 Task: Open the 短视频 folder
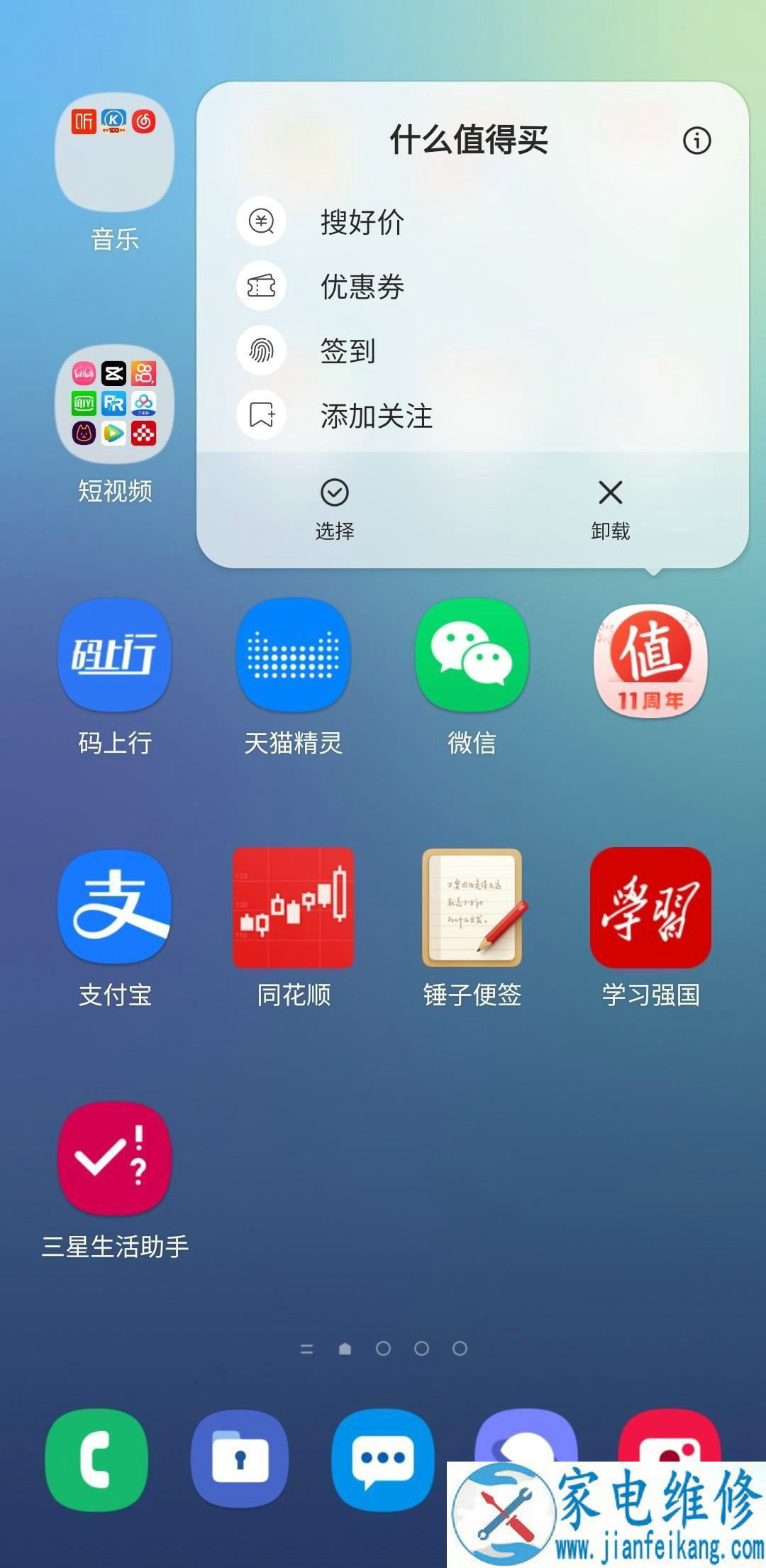[x=114, y=404]
